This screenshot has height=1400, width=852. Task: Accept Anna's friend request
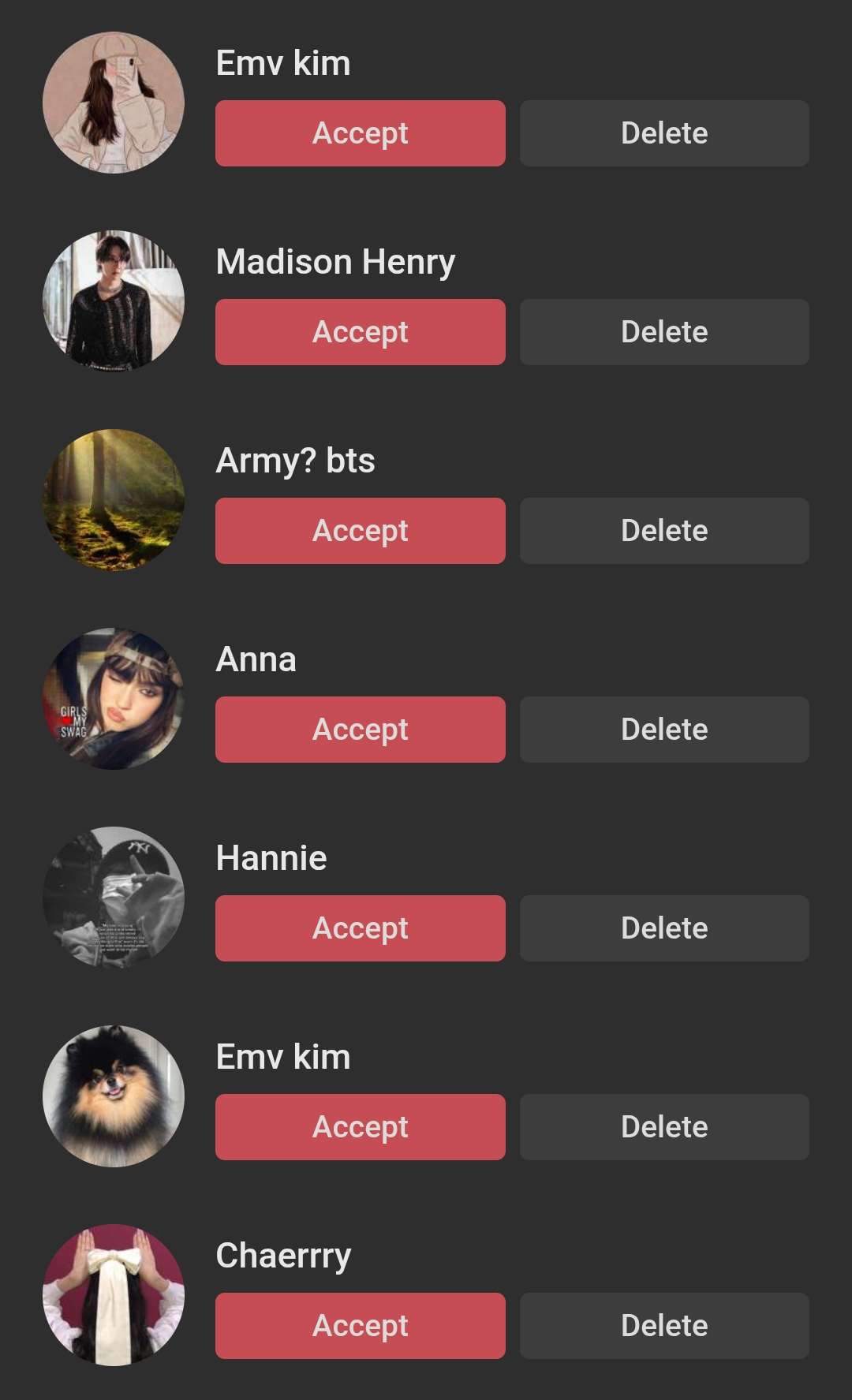pos(360,730)
